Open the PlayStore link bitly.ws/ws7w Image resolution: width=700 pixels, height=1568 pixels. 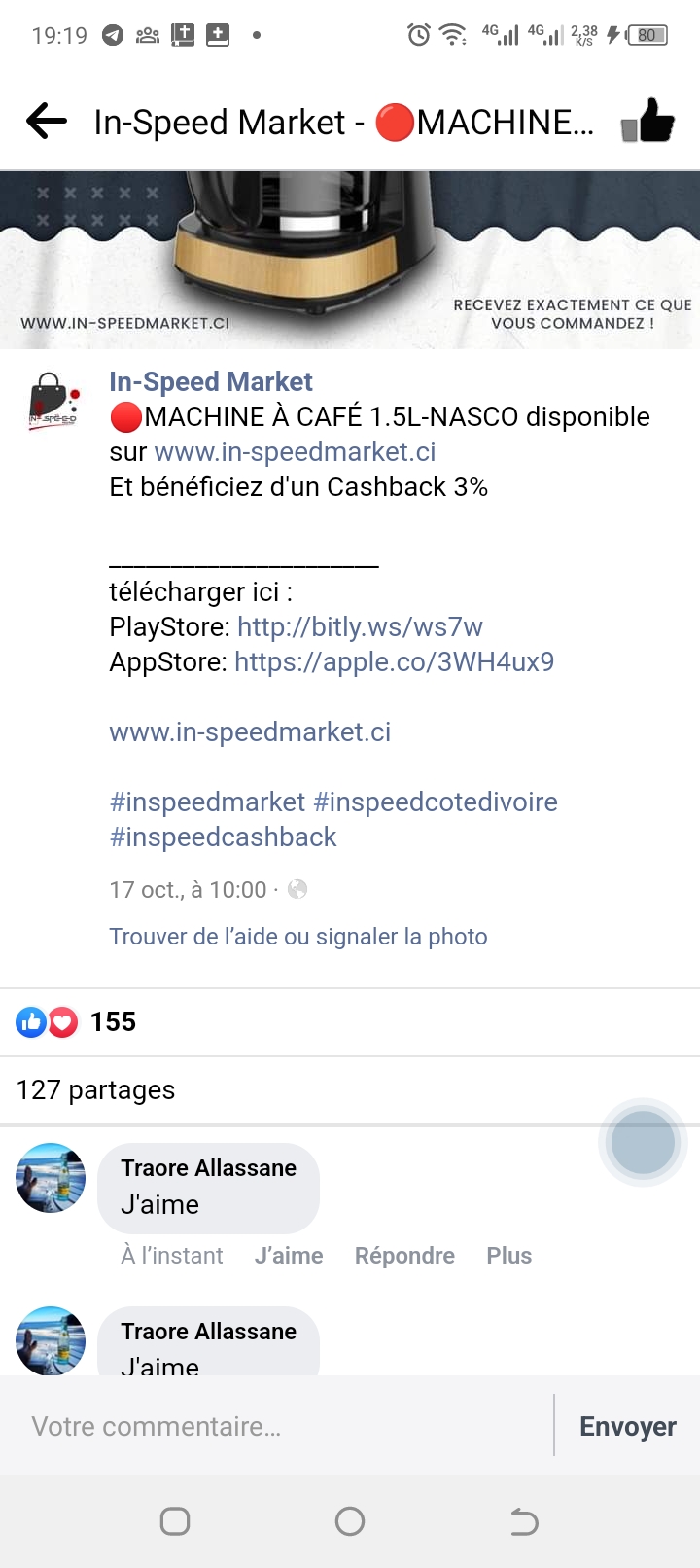pos(360,626)
